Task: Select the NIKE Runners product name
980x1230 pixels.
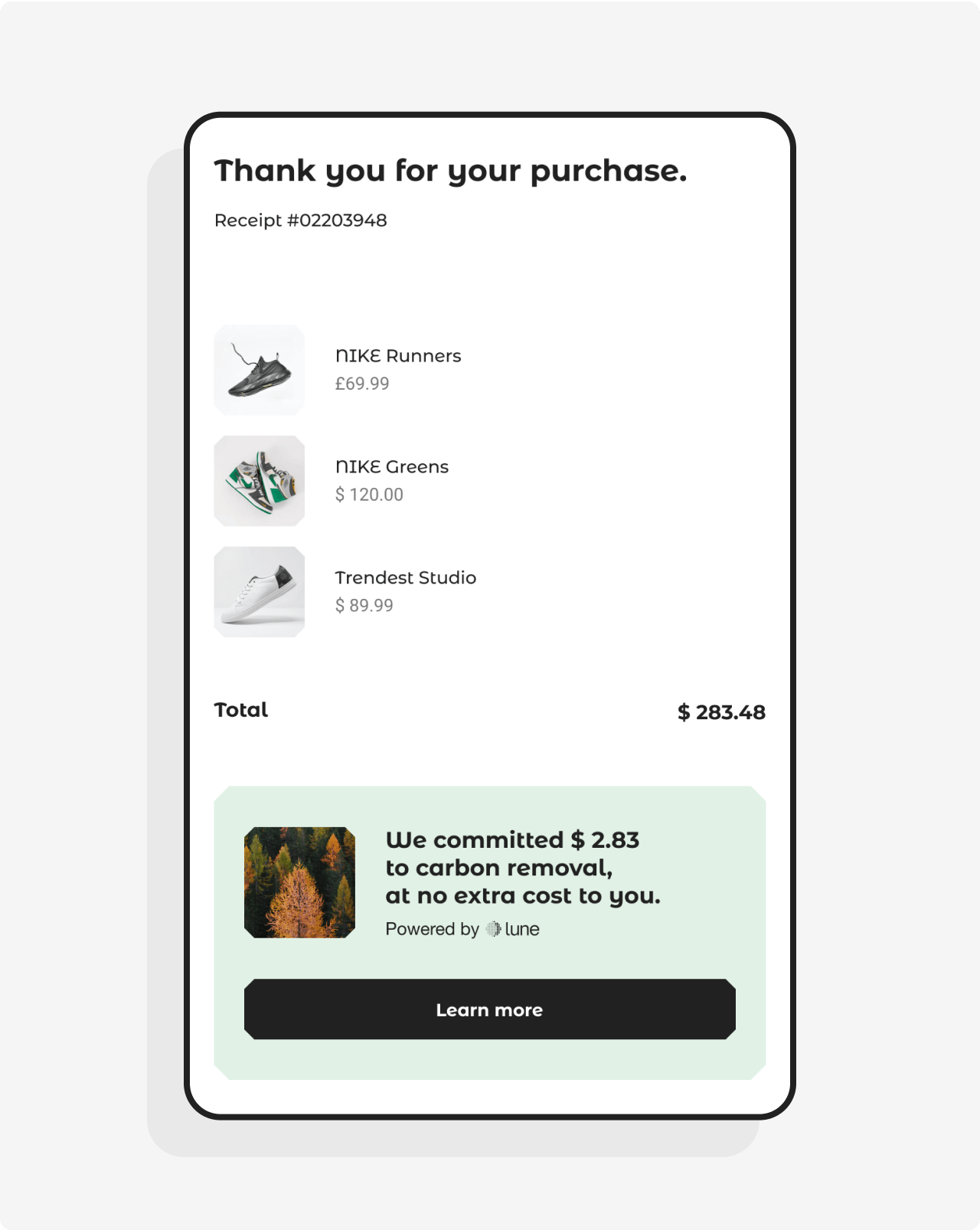Action: tap(398, 355)
